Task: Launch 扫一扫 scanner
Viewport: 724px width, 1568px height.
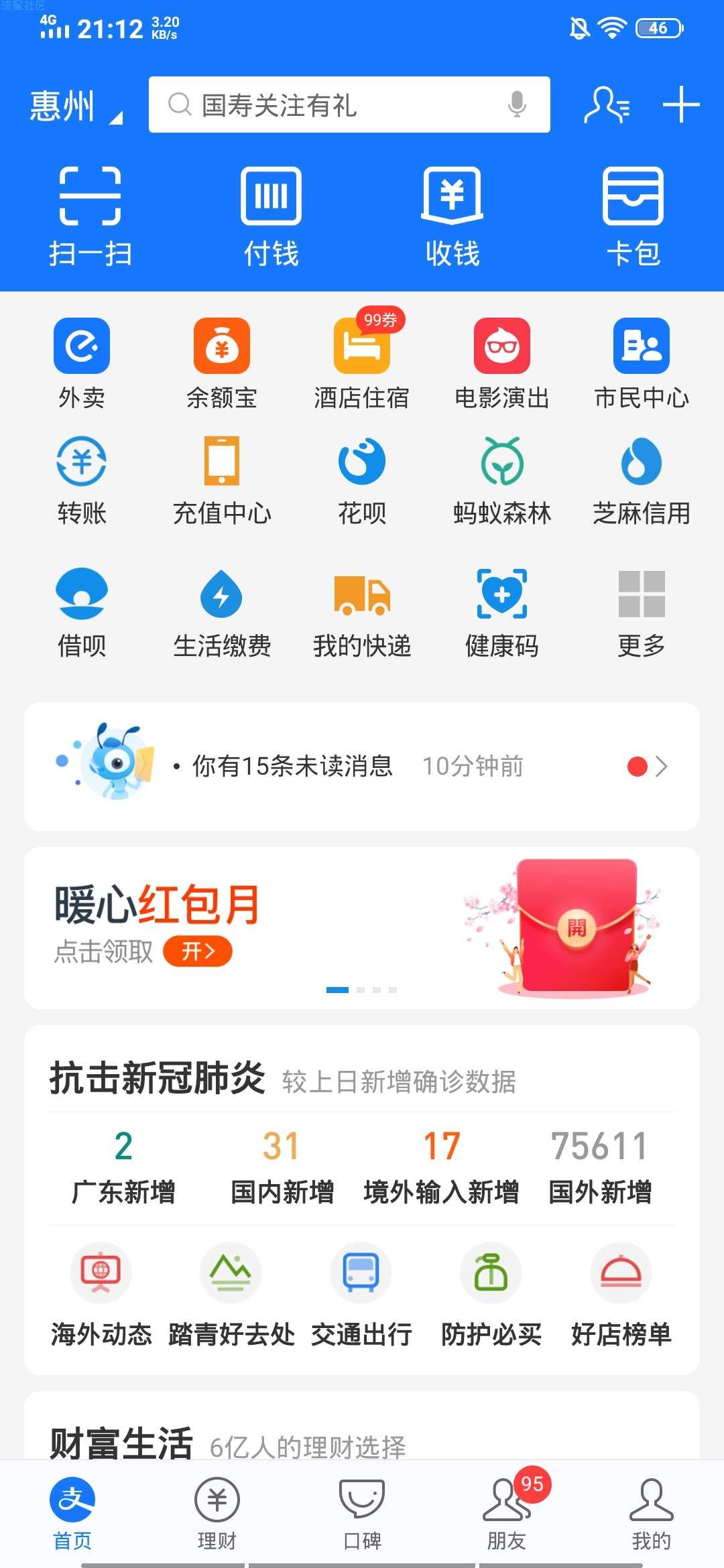Action: tap(90, 216)
